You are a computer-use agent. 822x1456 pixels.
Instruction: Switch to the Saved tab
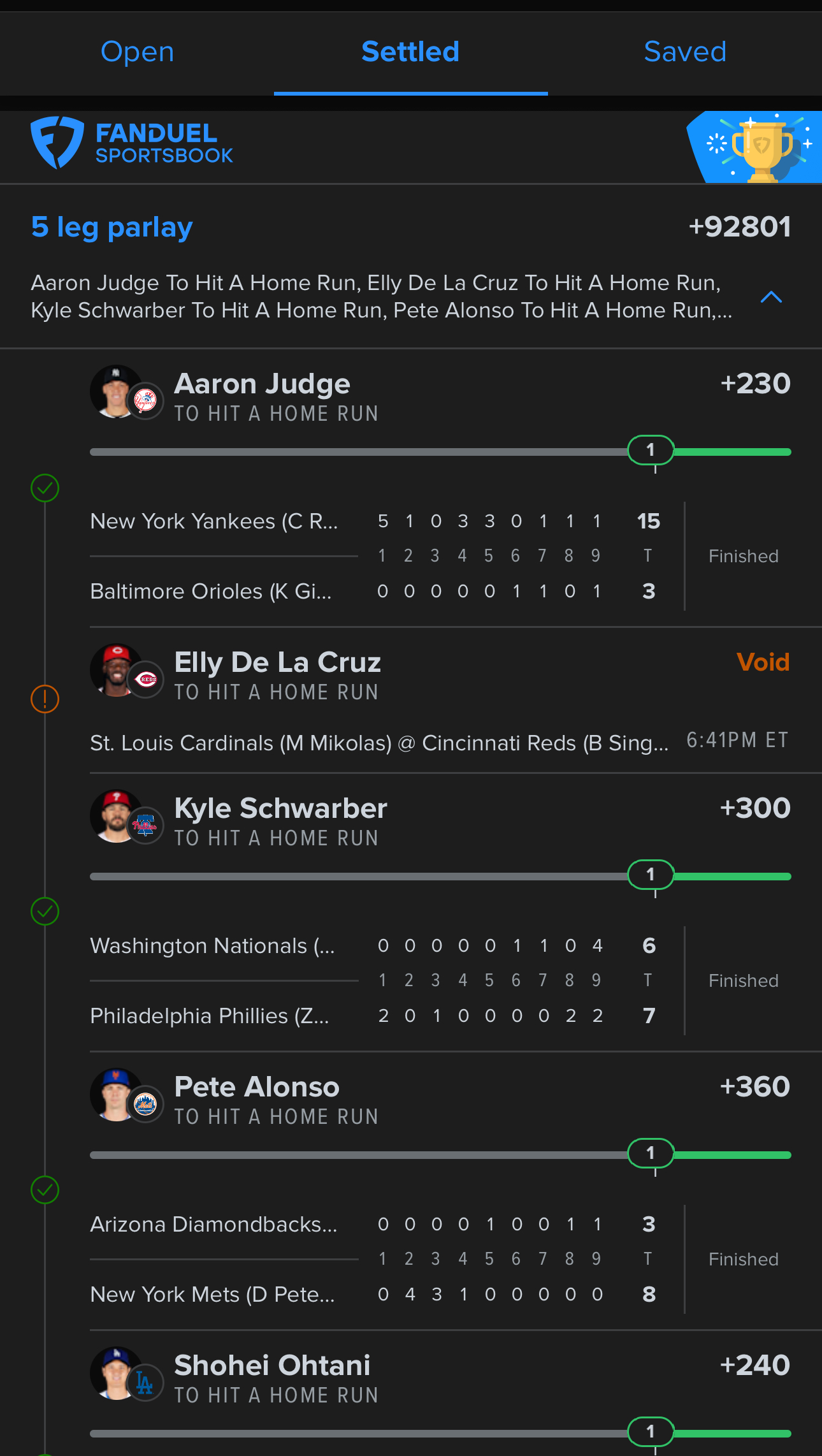pyautogui.click(x=684, y=52)
